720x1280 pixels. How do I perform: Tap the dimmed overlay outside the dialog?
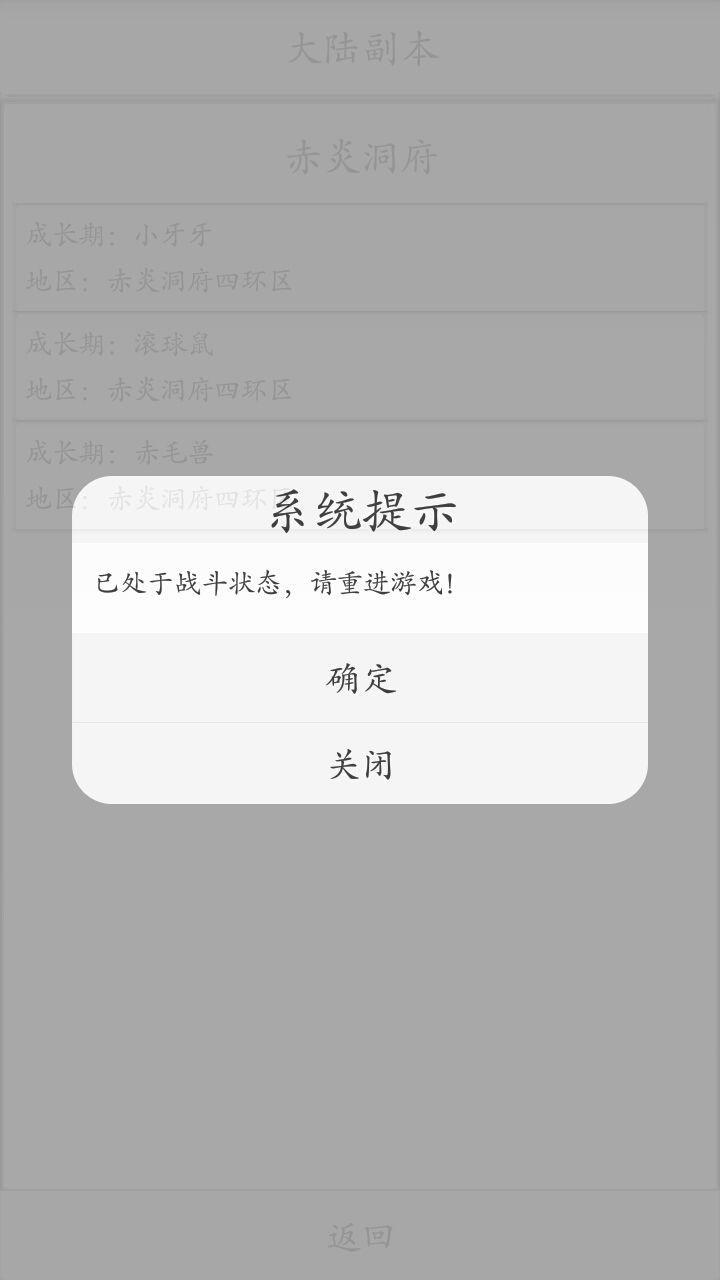tap(360, 950)
